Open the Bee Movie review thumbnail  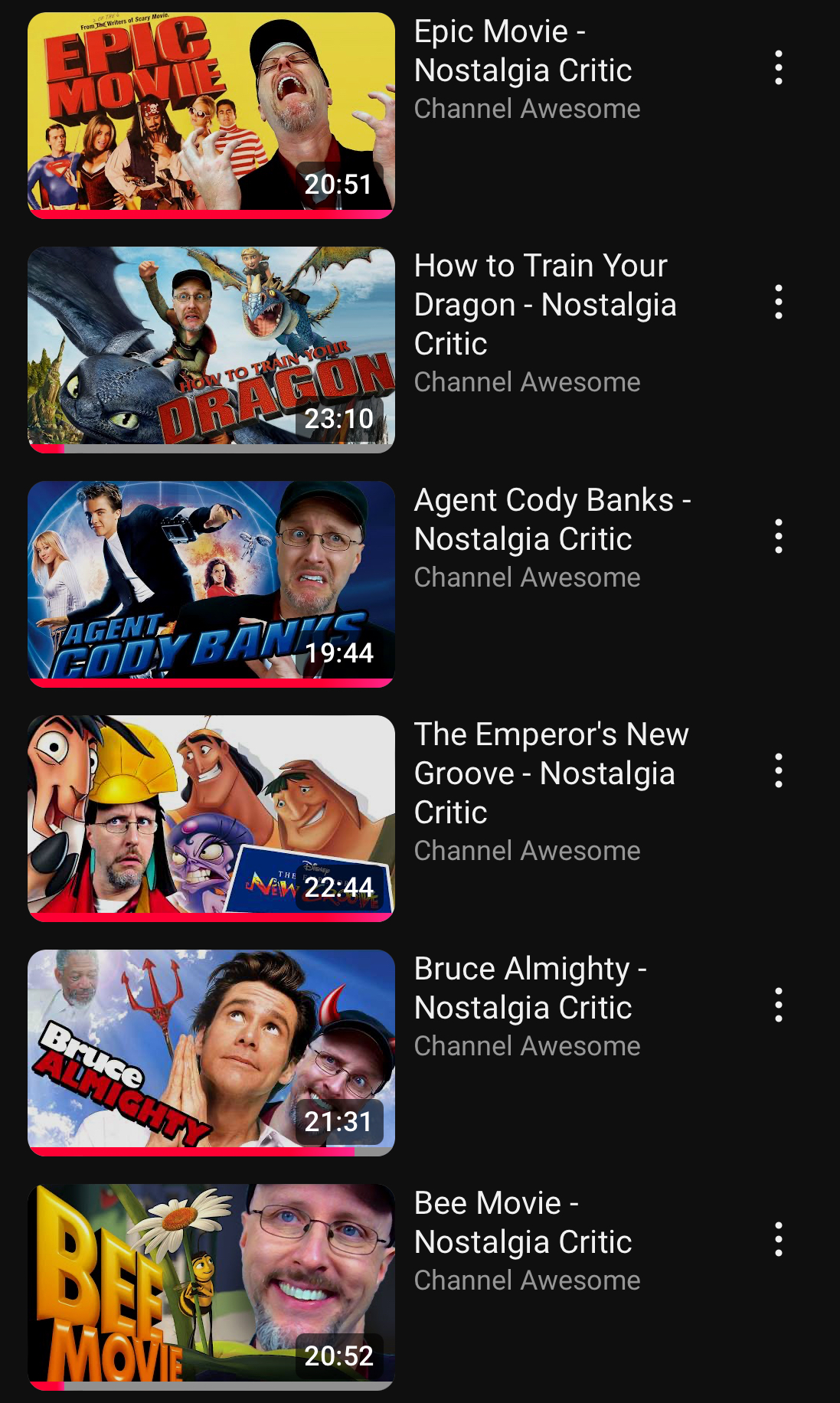(x=211, y=1287)
